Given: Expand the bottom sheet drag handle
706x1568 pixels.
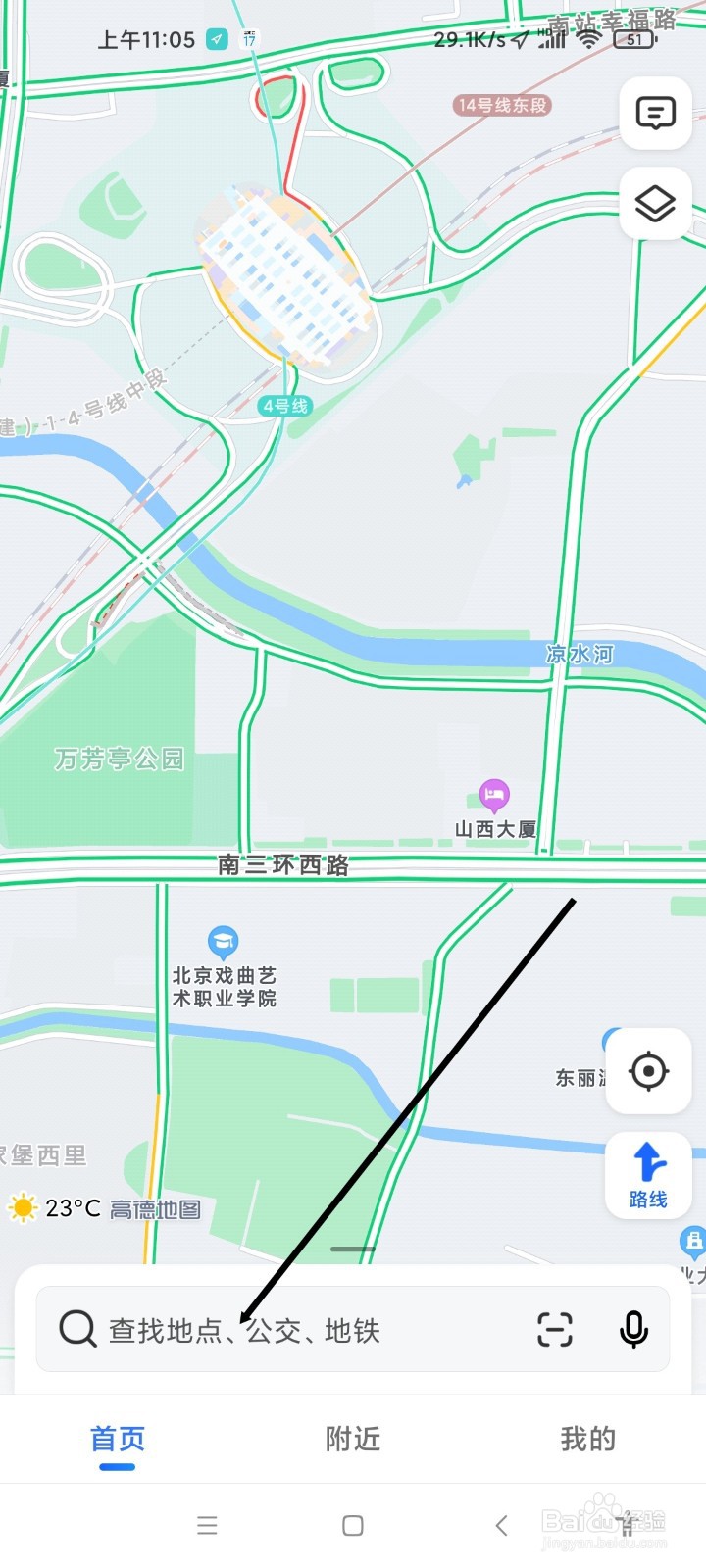Looking at the screenshot, I should [353, 1249].
